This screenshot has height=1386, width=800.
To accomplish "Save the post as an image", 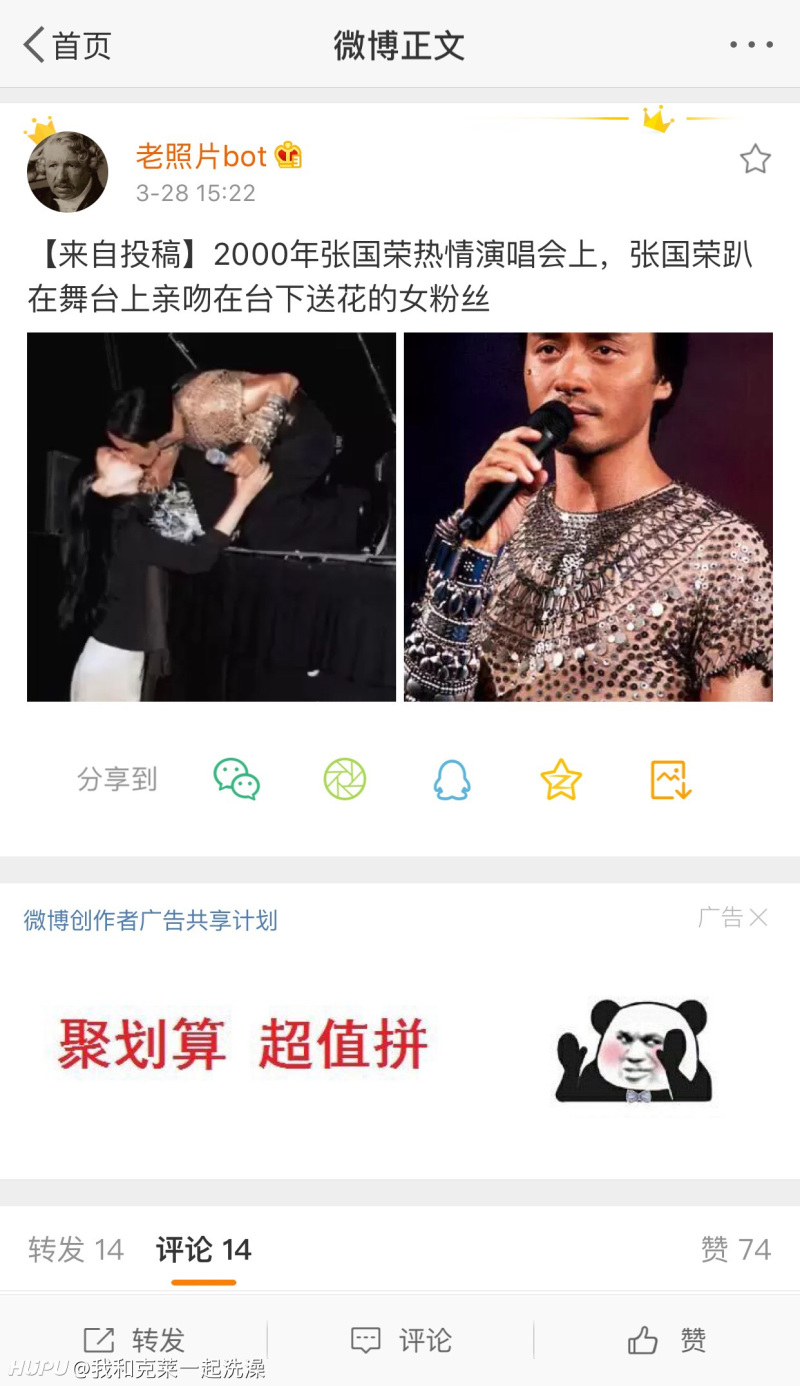I will (670, 779).
